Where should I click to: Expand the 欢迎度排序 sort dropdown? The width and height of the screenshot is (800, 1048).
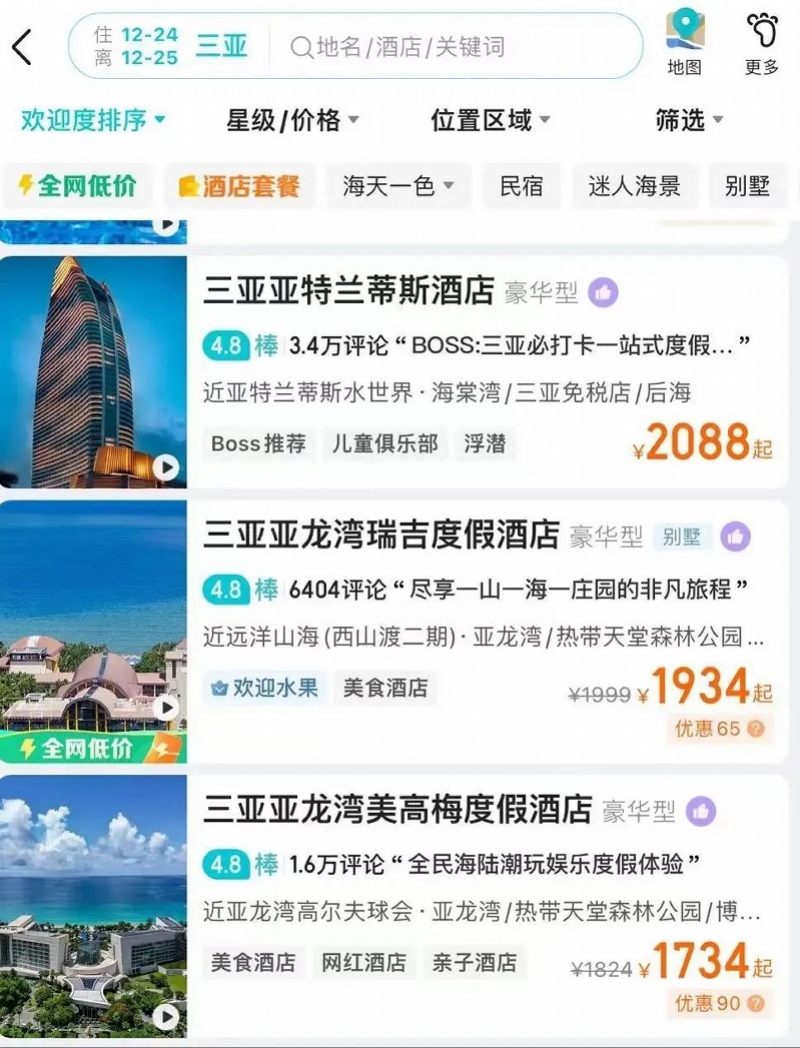[x=94, y=121]
